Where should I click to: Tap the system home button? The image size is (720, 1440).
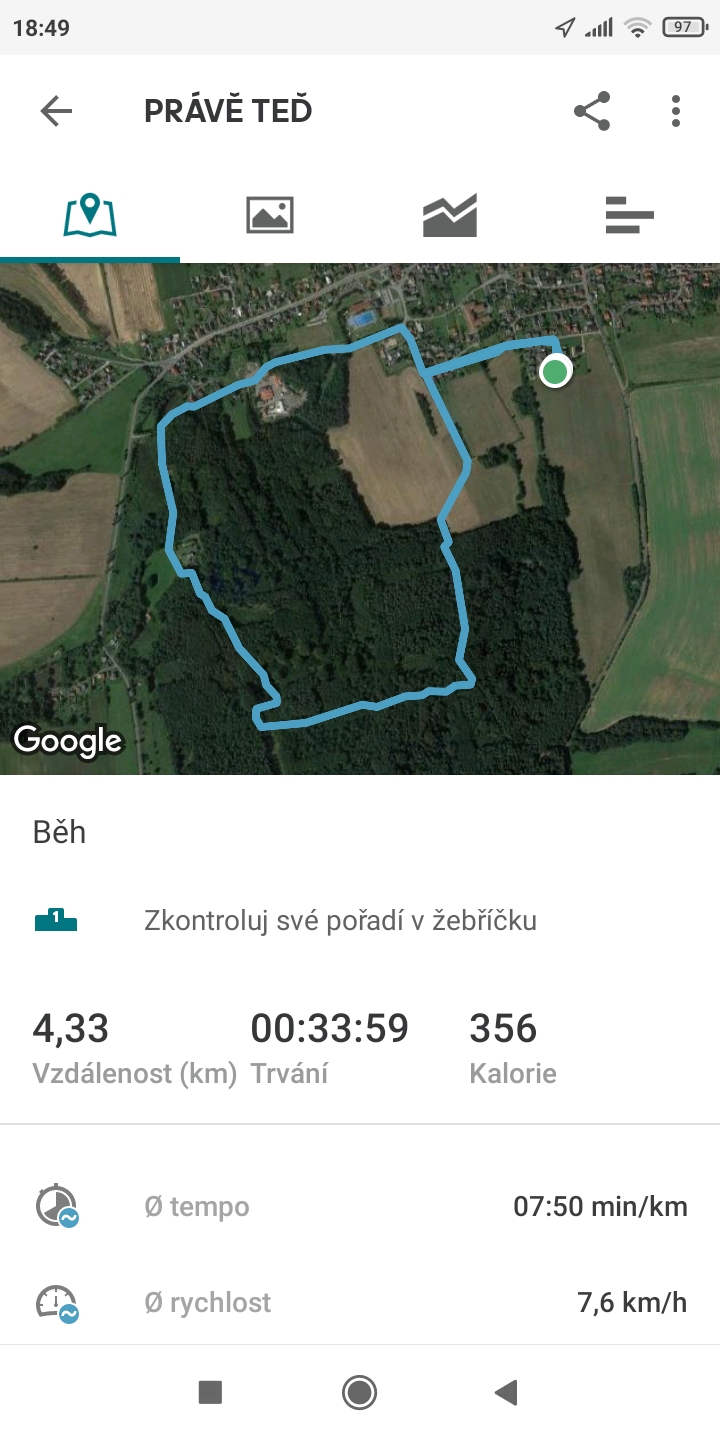[359, 1392]
